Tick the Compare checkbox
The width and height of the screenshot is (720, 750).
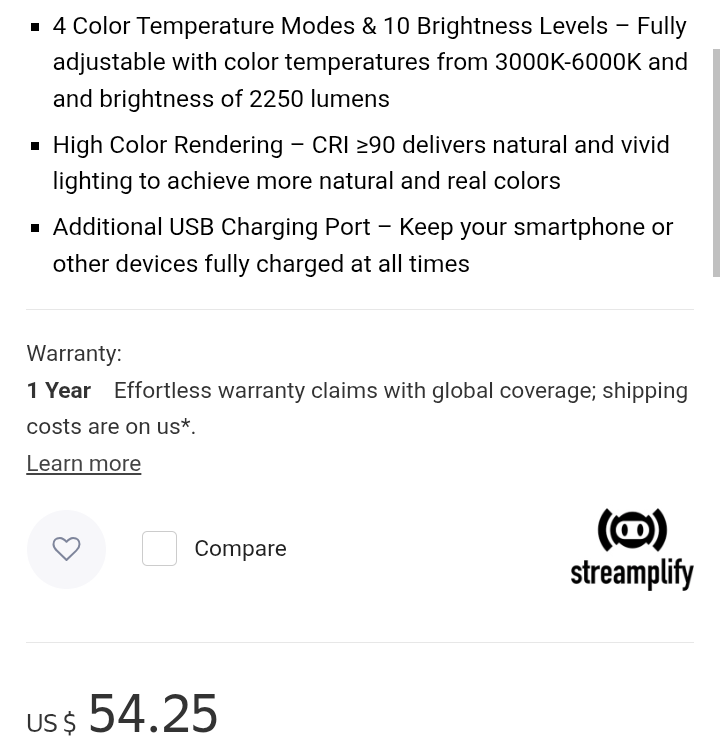(x=159, y=548)
